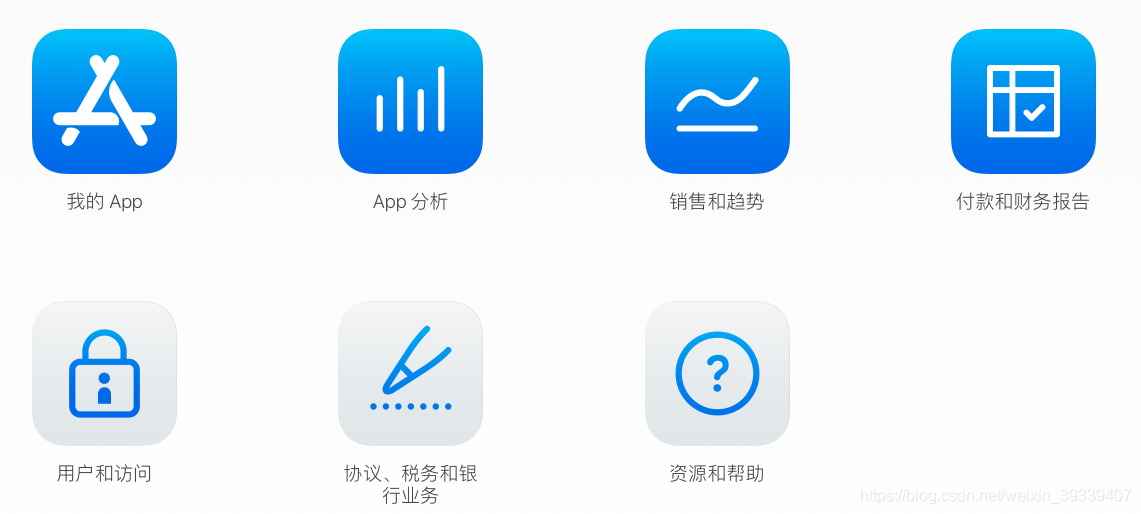Open App 分析 analytics
Image resolution: width=1141 pixels, height=514 pixels.
[x=410, y=102]
